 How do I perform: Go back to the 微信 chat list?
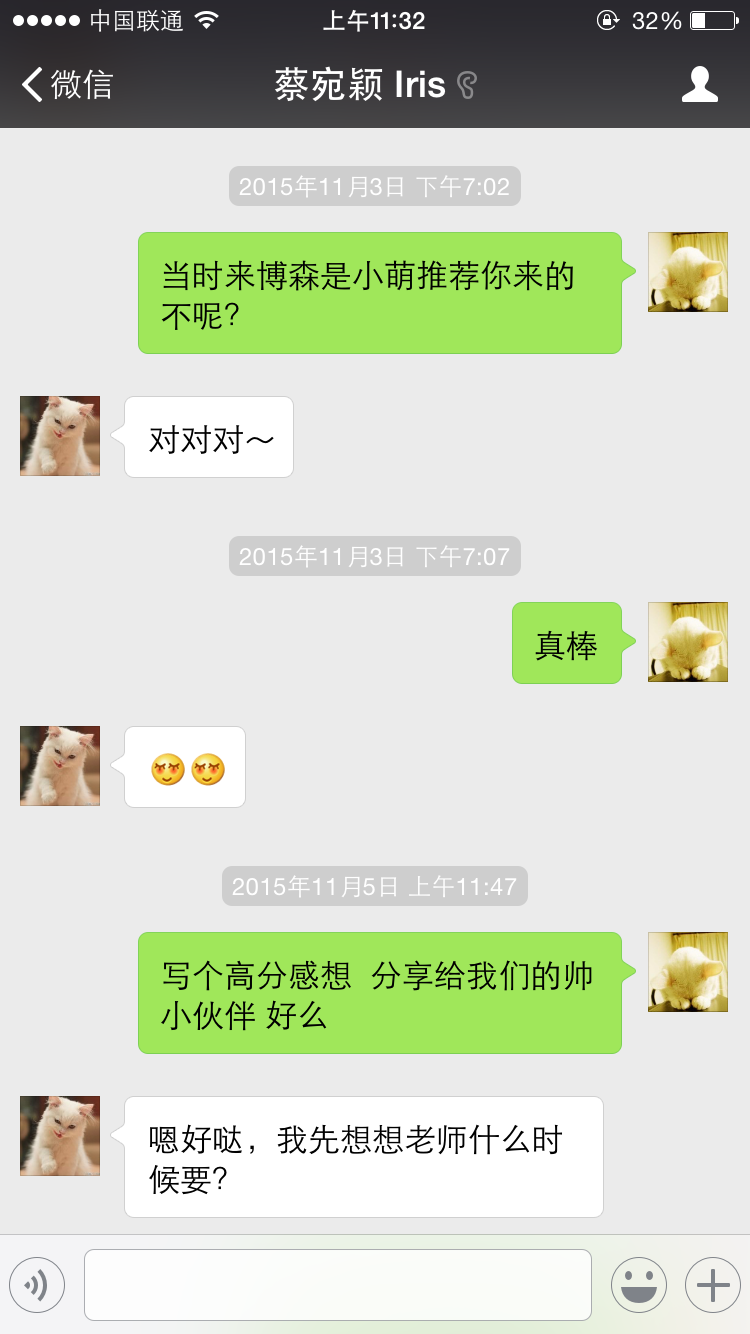66,85
